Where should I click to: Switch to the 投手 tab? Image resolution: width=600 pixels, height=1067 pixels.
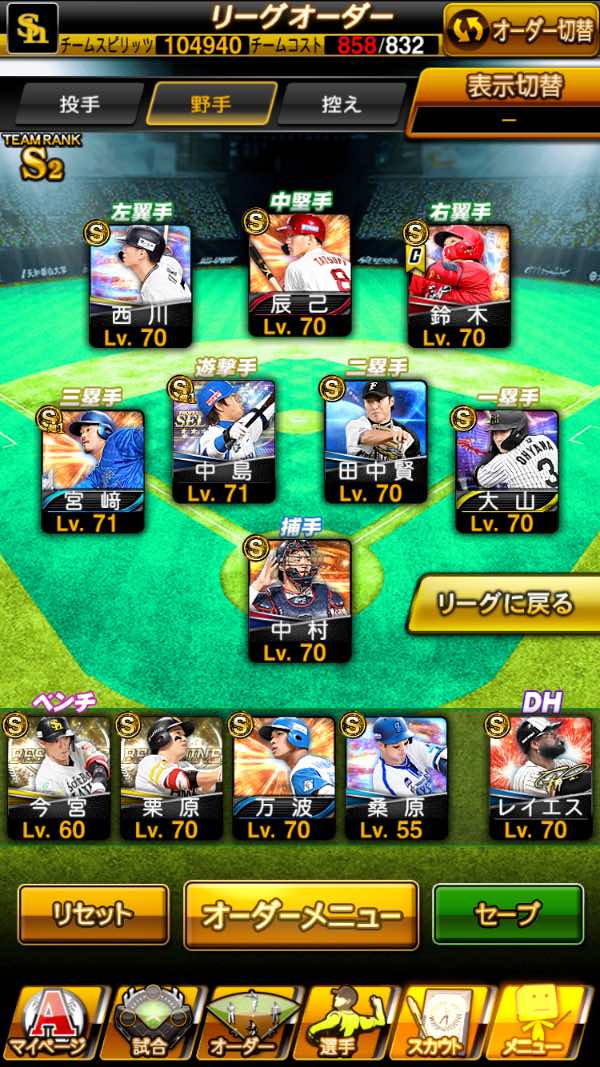[x=80, y=104]
